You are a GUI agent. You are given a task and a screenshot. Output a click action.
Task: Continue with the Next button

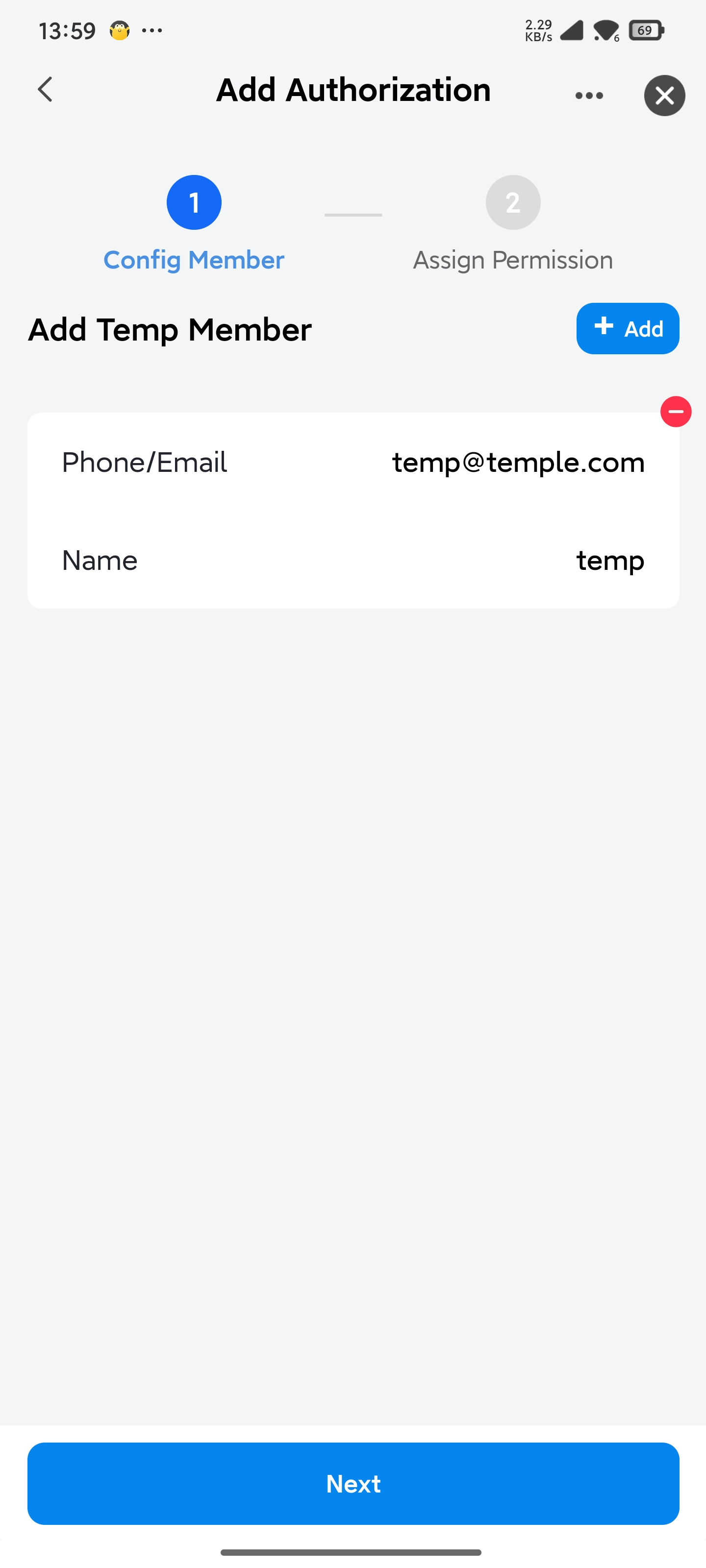tap(353, 1483)
